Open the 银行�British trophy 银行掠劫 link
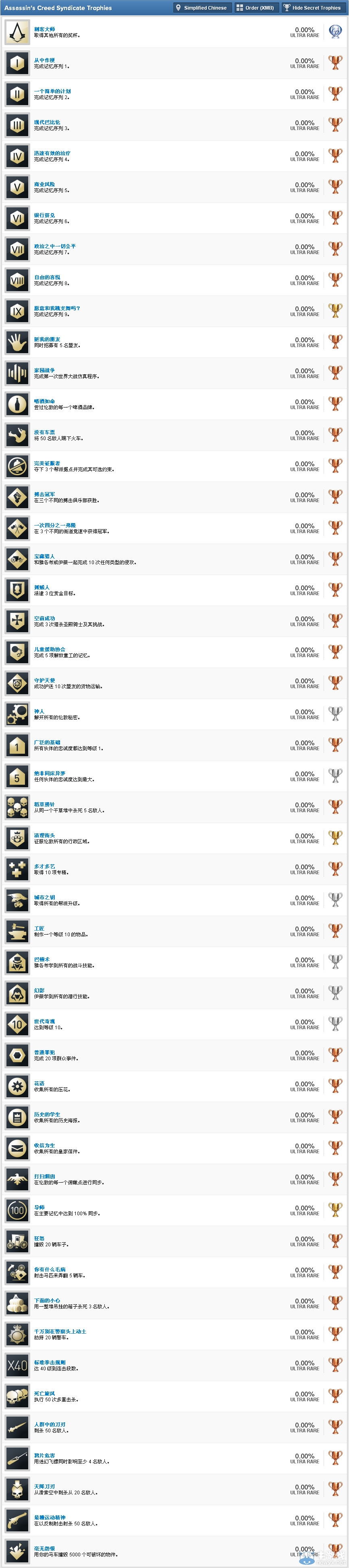Image resolution: width=349 pixels, height=1568 pixels. pos(44,215)
